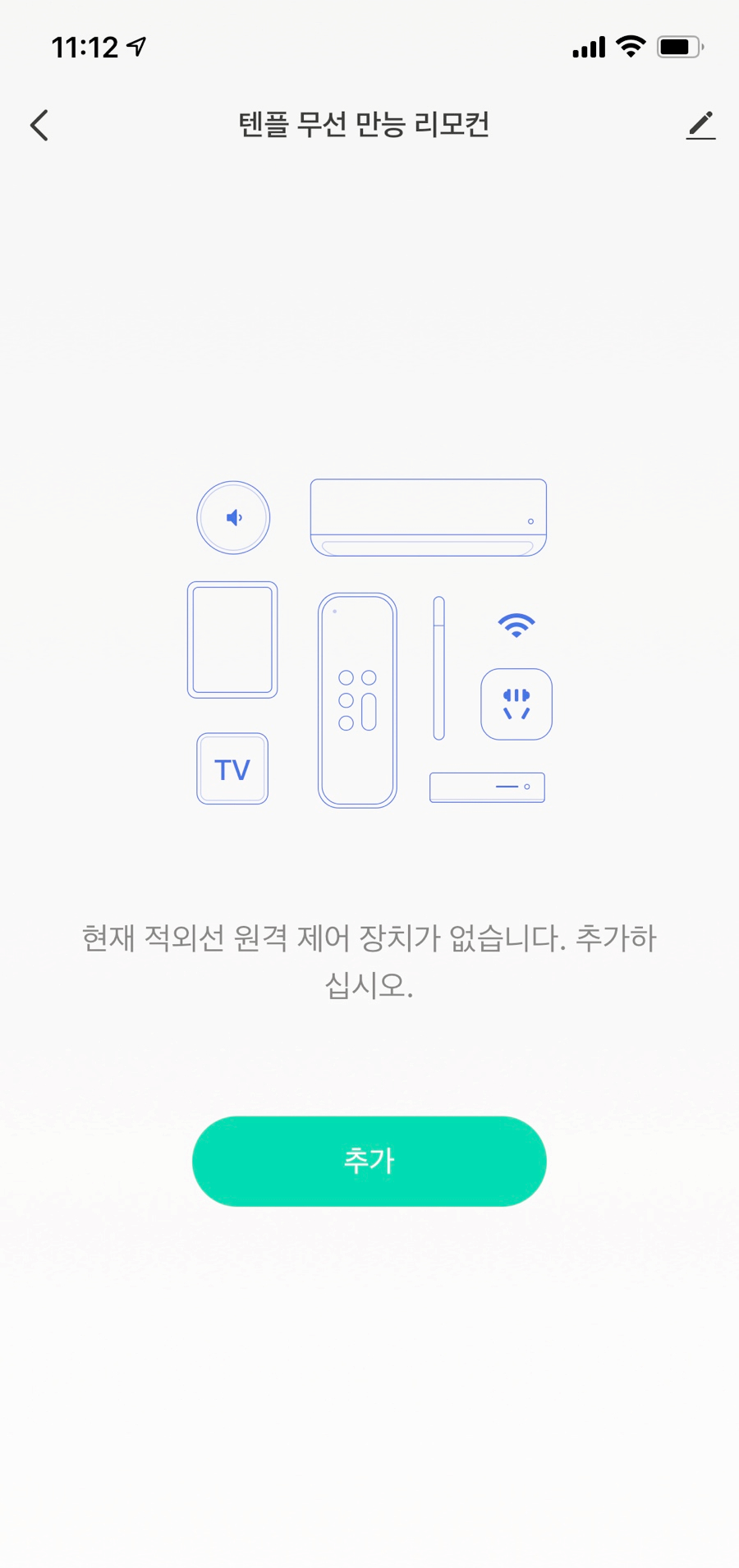Select the TV icon in the device graphic

coord(232,768)
